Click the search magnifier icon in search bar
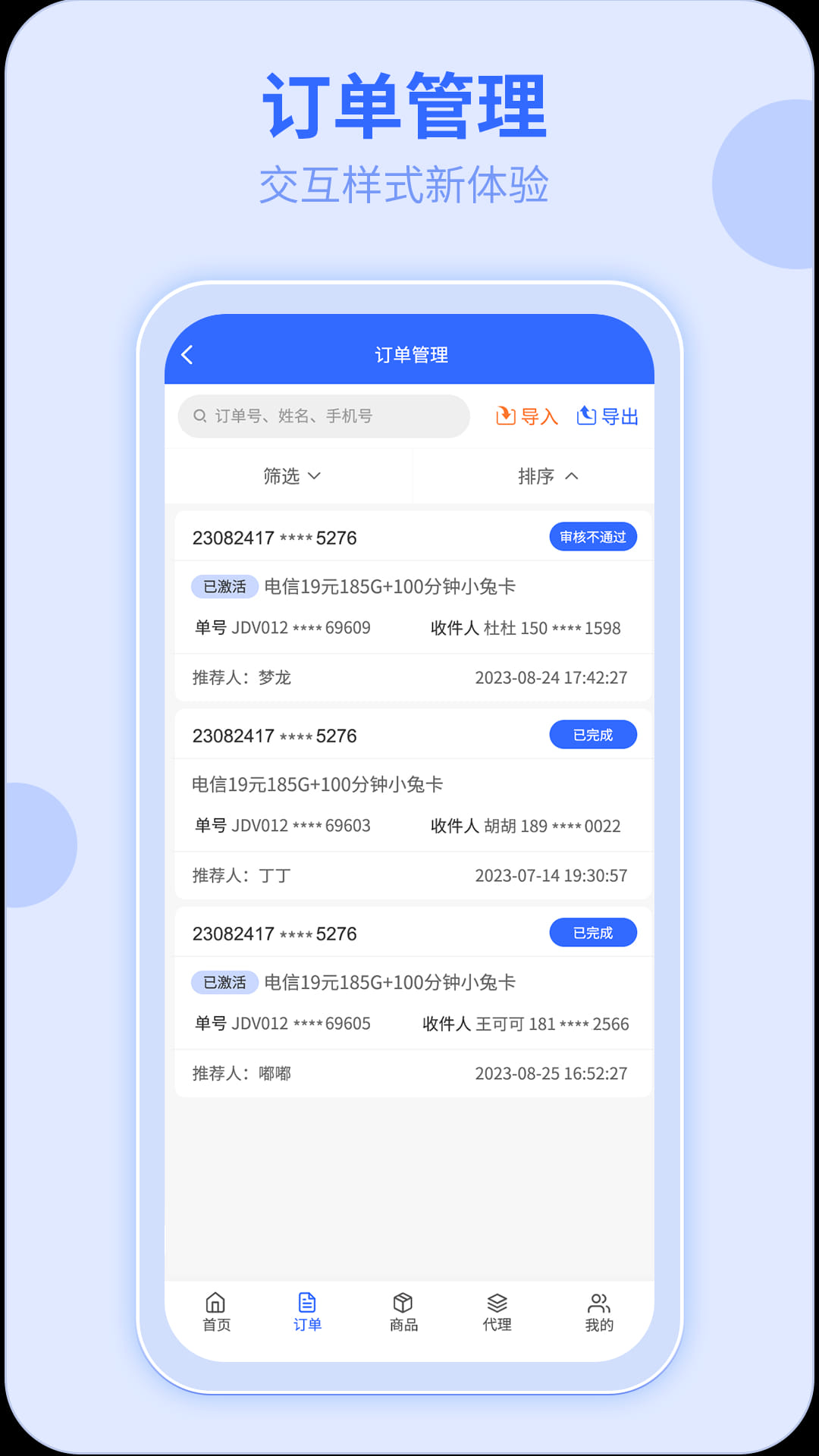The height and width of the screenshot is (1456, 819). (x=199, y=416)
